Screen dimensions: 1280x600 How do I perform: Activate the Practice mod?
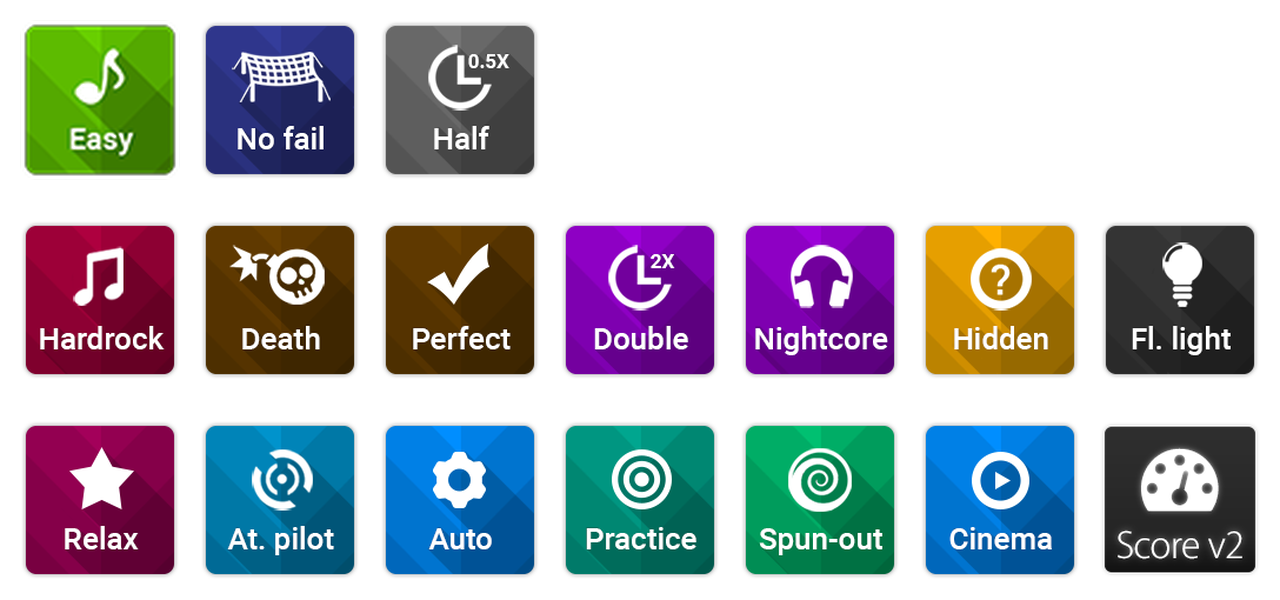click(640, 500)
